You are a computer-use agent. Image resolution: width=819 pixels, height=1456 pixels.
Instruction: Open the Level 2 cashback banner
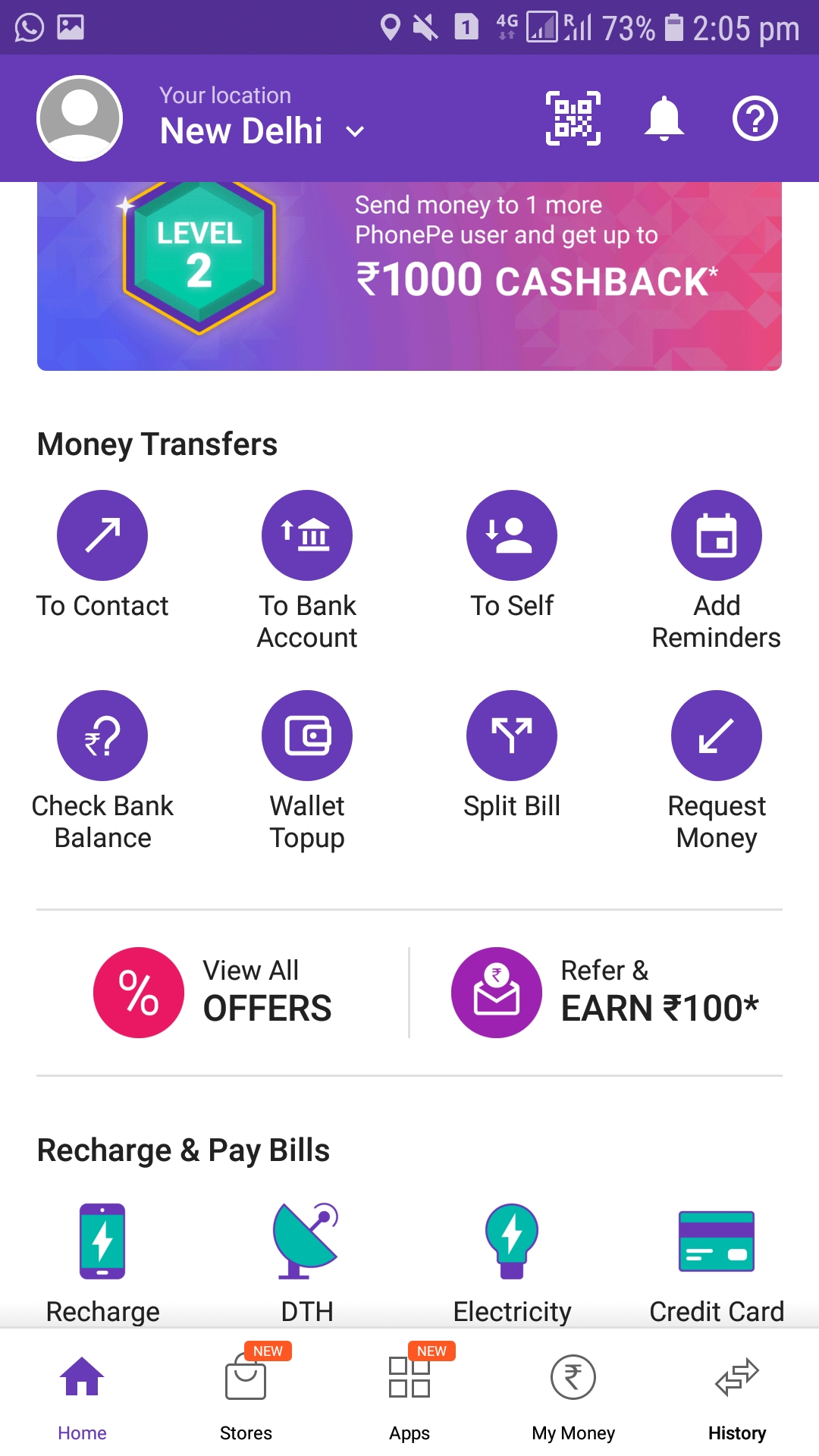click(x=409, y=276)
